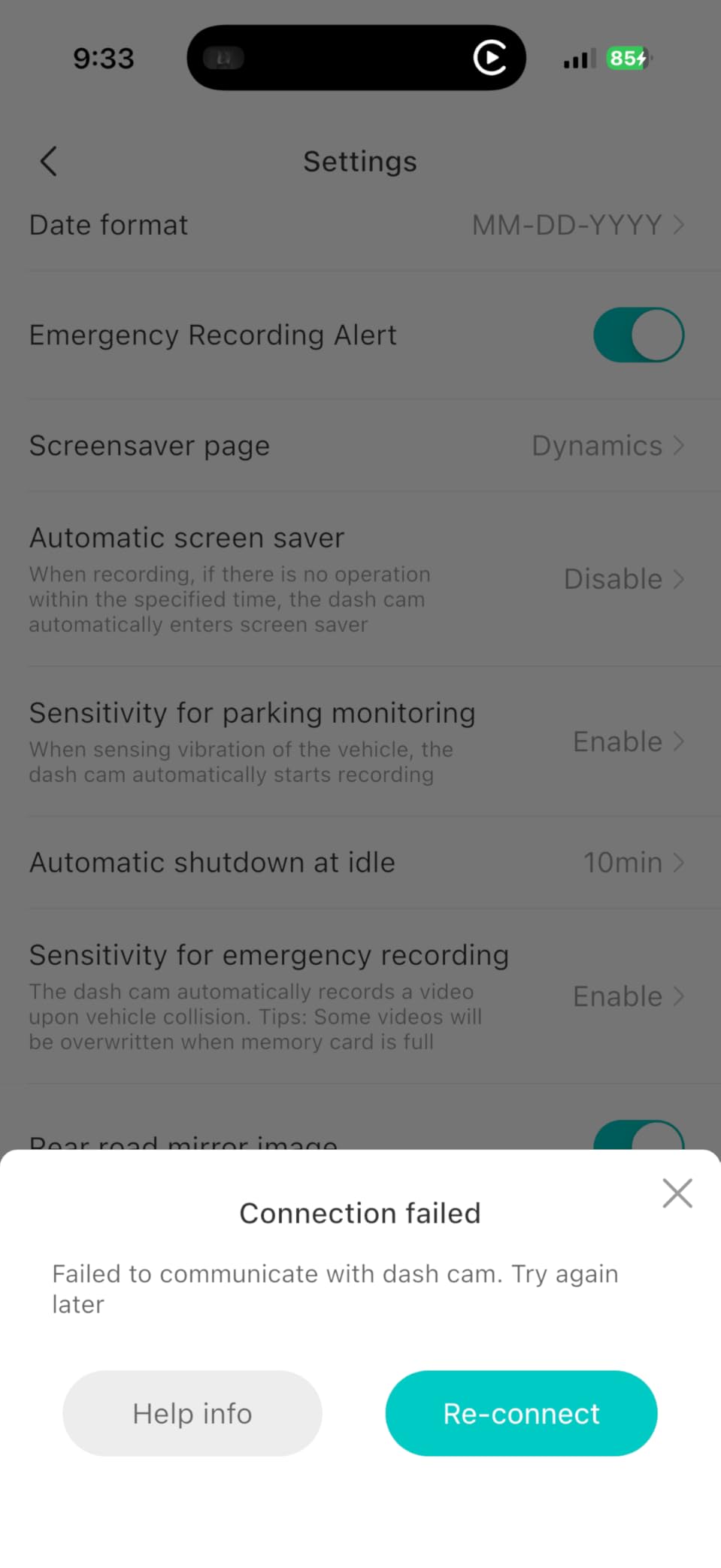Open Date format setting
Screen dimensions: 721x1568
click(360, 225)
